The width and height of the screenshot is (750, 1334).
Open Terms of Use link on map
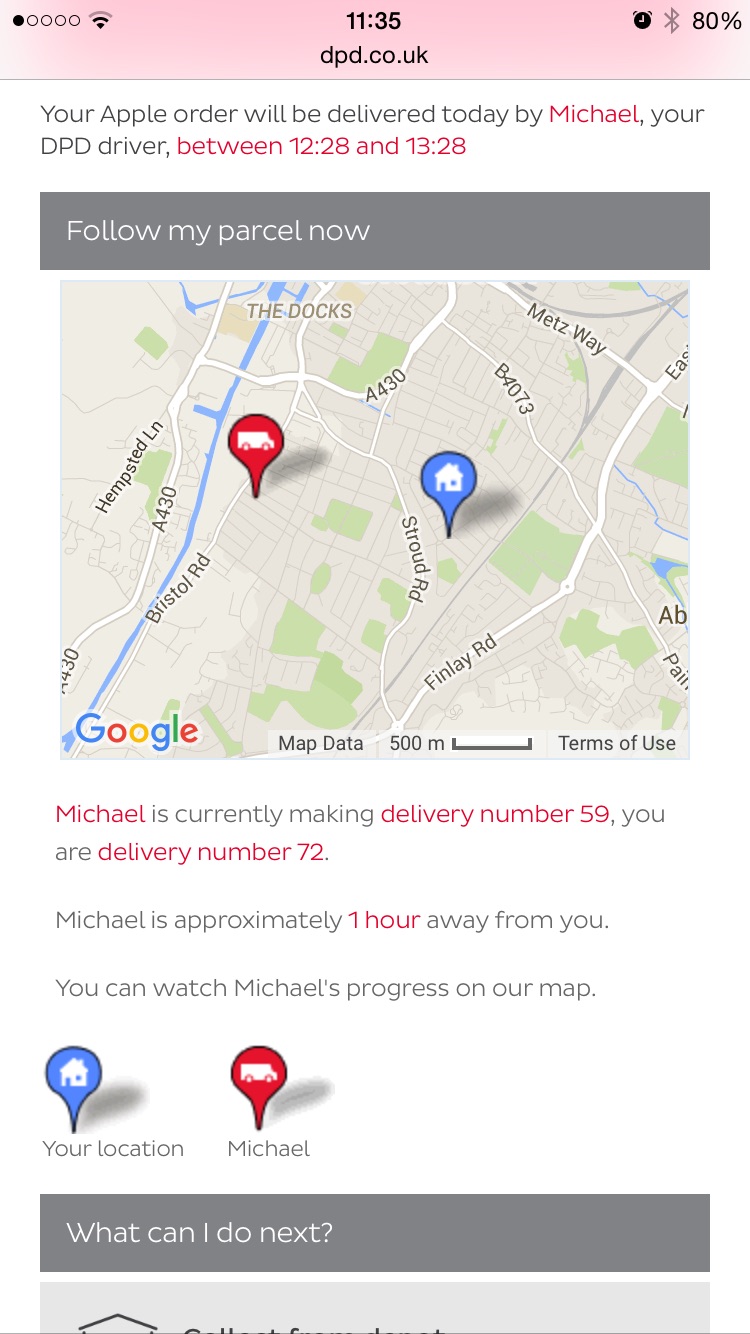point(617,743)
